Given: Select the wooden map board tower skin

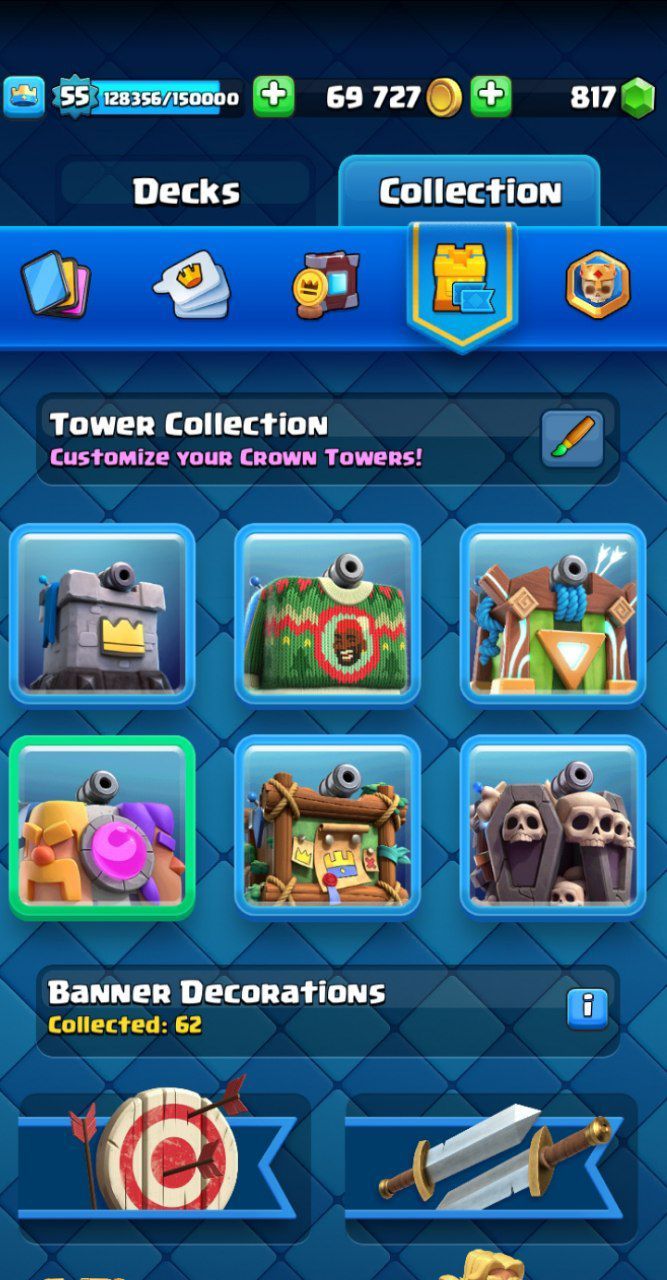Looking at the screenshot, I should 327,826.
